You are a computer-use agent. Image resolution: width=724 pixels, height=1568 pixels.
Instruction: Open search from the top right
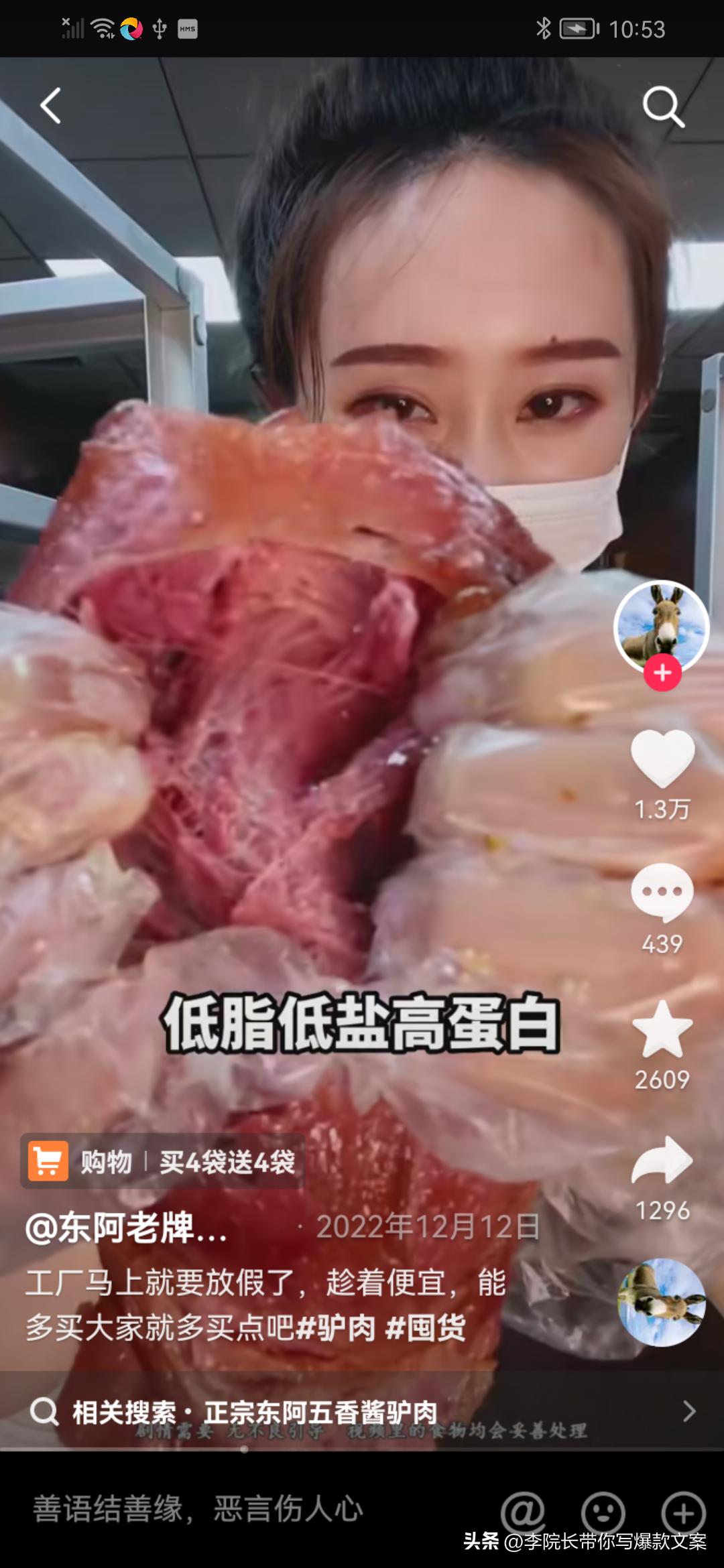click(x=664, y=107)
